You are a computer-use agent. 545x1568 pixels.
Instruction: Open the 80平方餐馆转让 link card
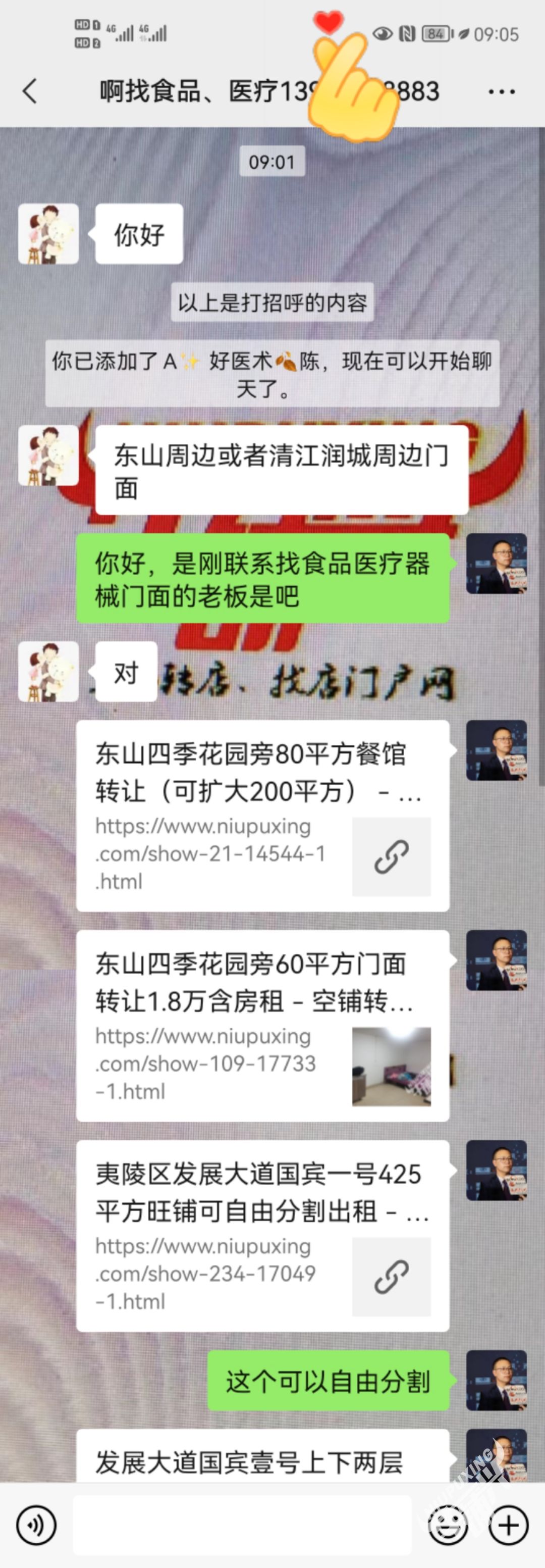[x=262, y=815]
